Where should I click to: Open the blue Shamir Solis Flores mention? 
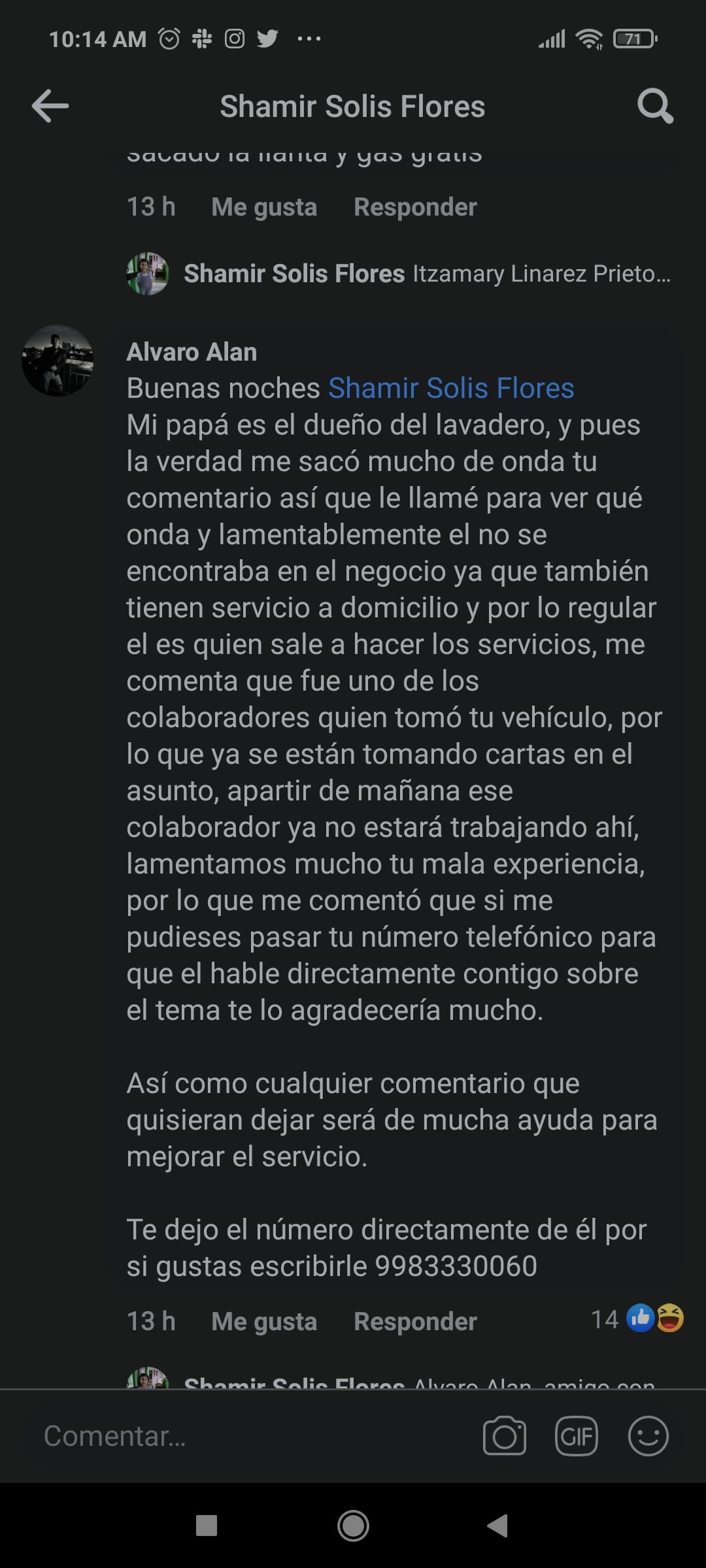pyautogui.click(x=451, y=388)
